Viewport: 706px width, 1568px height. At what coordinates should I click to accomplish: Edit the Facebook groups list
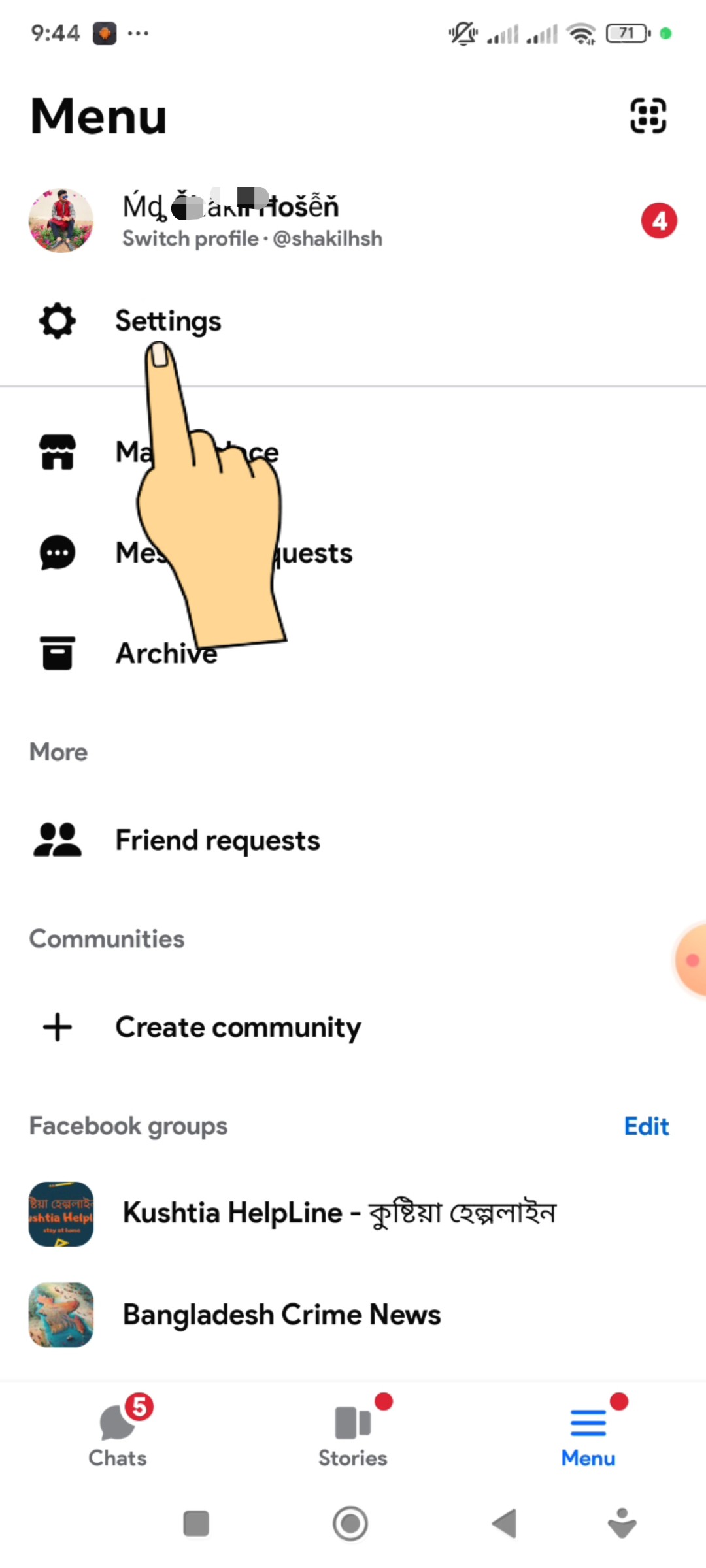(x=646, y=1126)
